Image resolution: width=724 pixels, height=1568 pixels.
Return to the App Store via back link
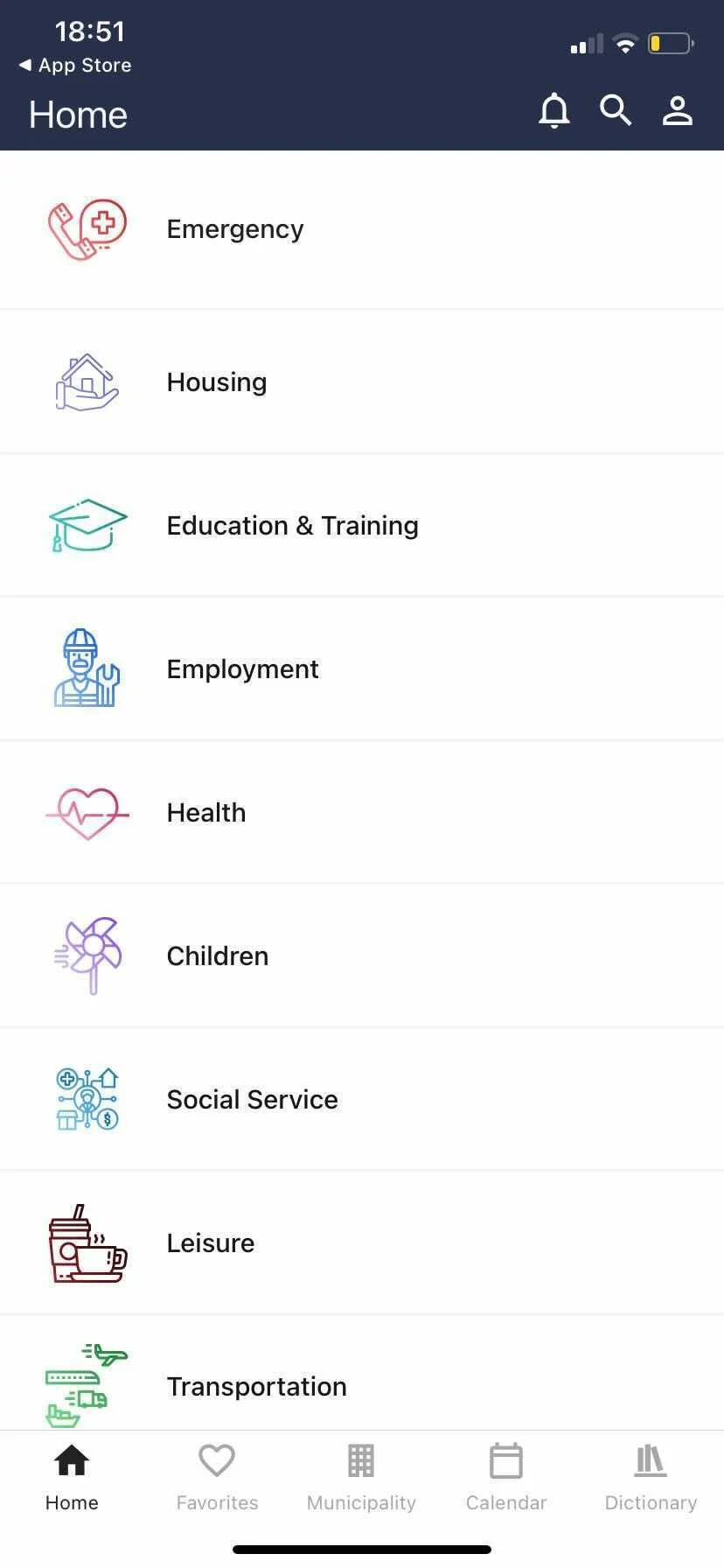(74, 65)
